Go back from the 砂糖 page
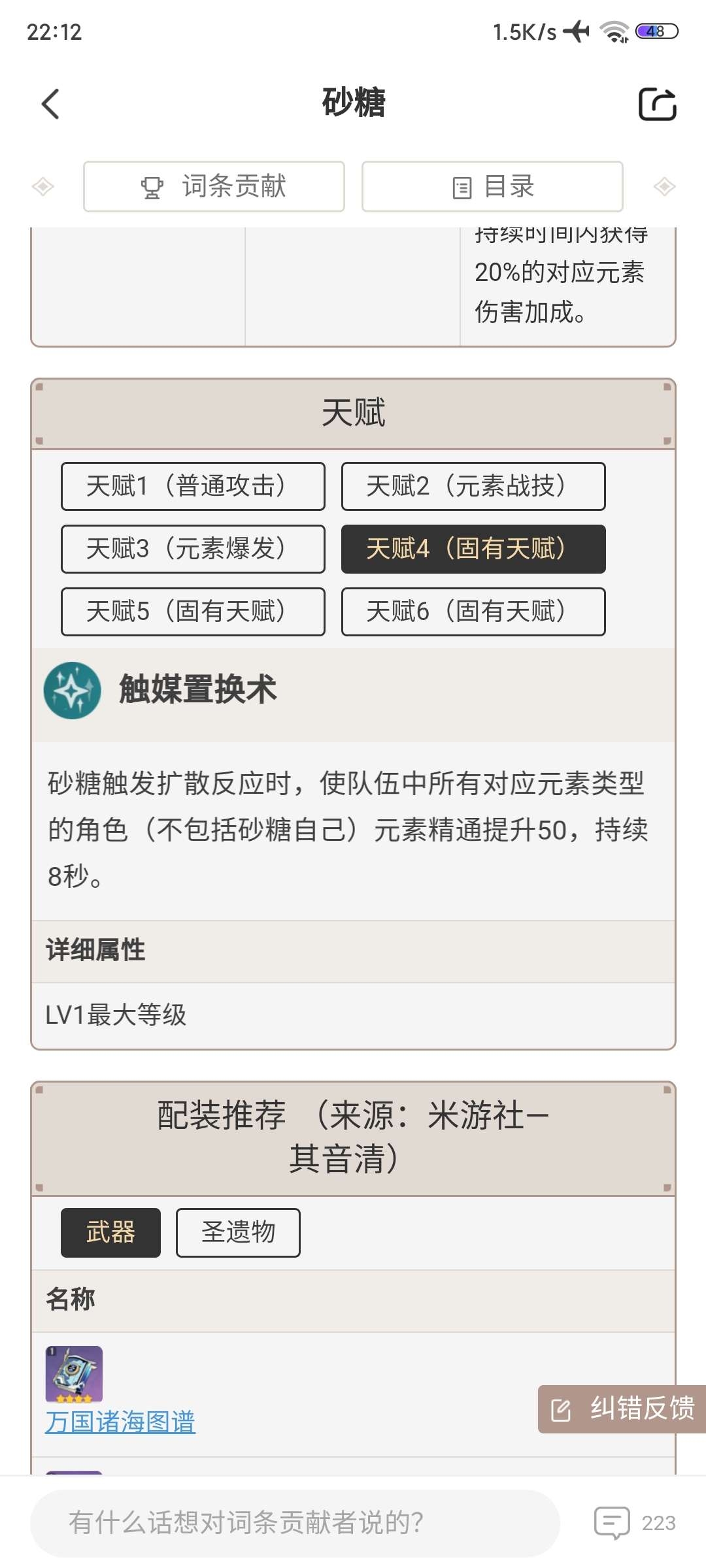Viewport: 706px width, 1568px height. pos(51,104)
